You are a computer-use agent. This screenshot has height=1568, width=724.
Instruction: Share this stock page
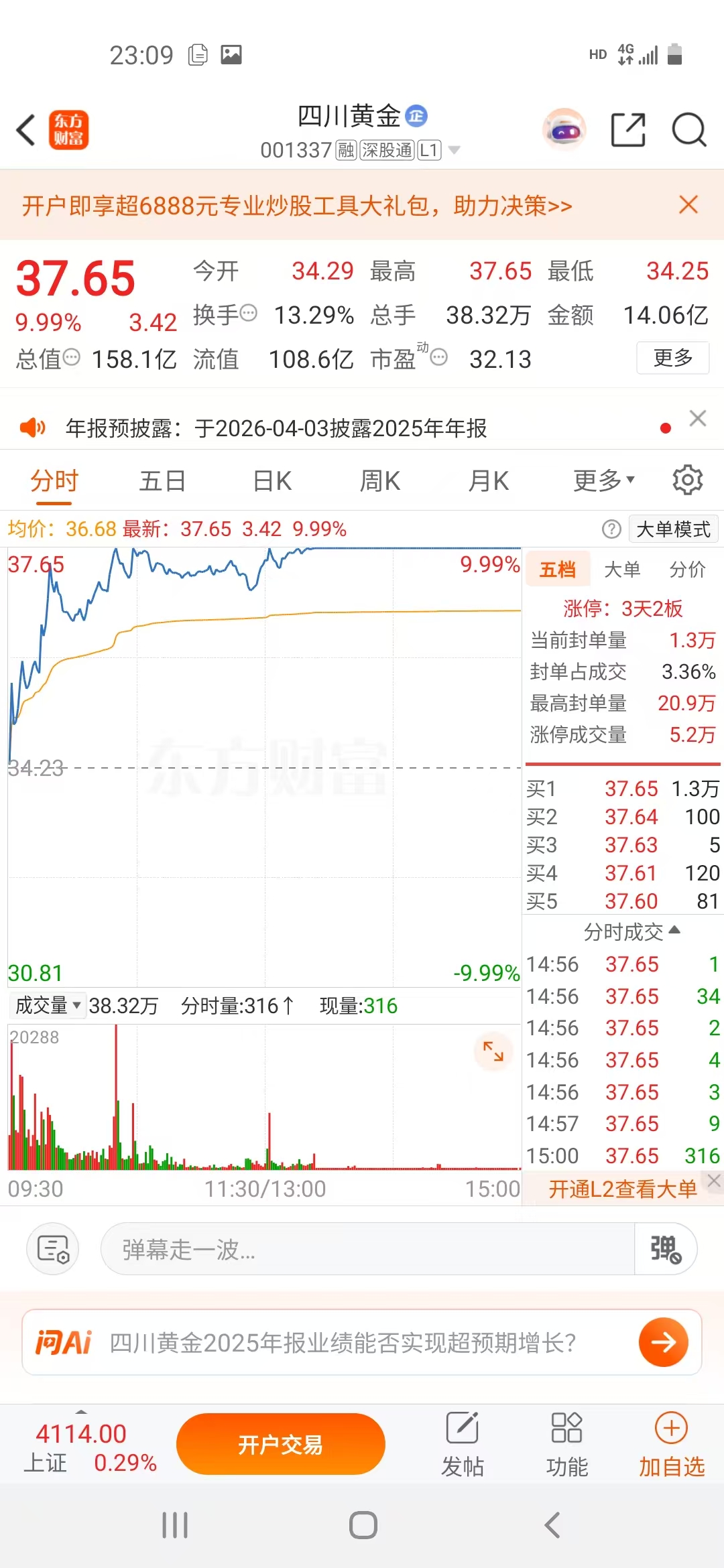coord(628,130)
